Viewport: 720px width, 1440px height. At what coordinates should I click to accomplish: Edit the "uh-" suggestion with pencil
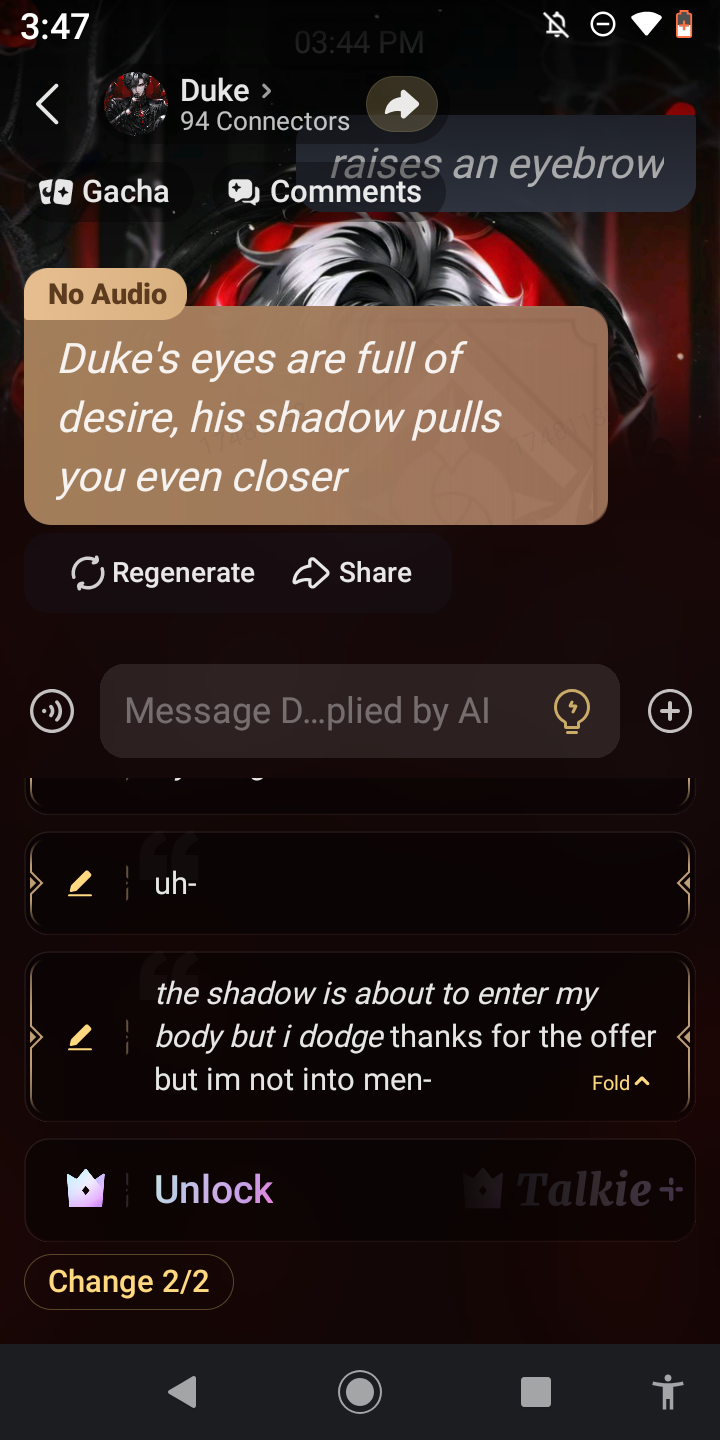tap(80, 884)
